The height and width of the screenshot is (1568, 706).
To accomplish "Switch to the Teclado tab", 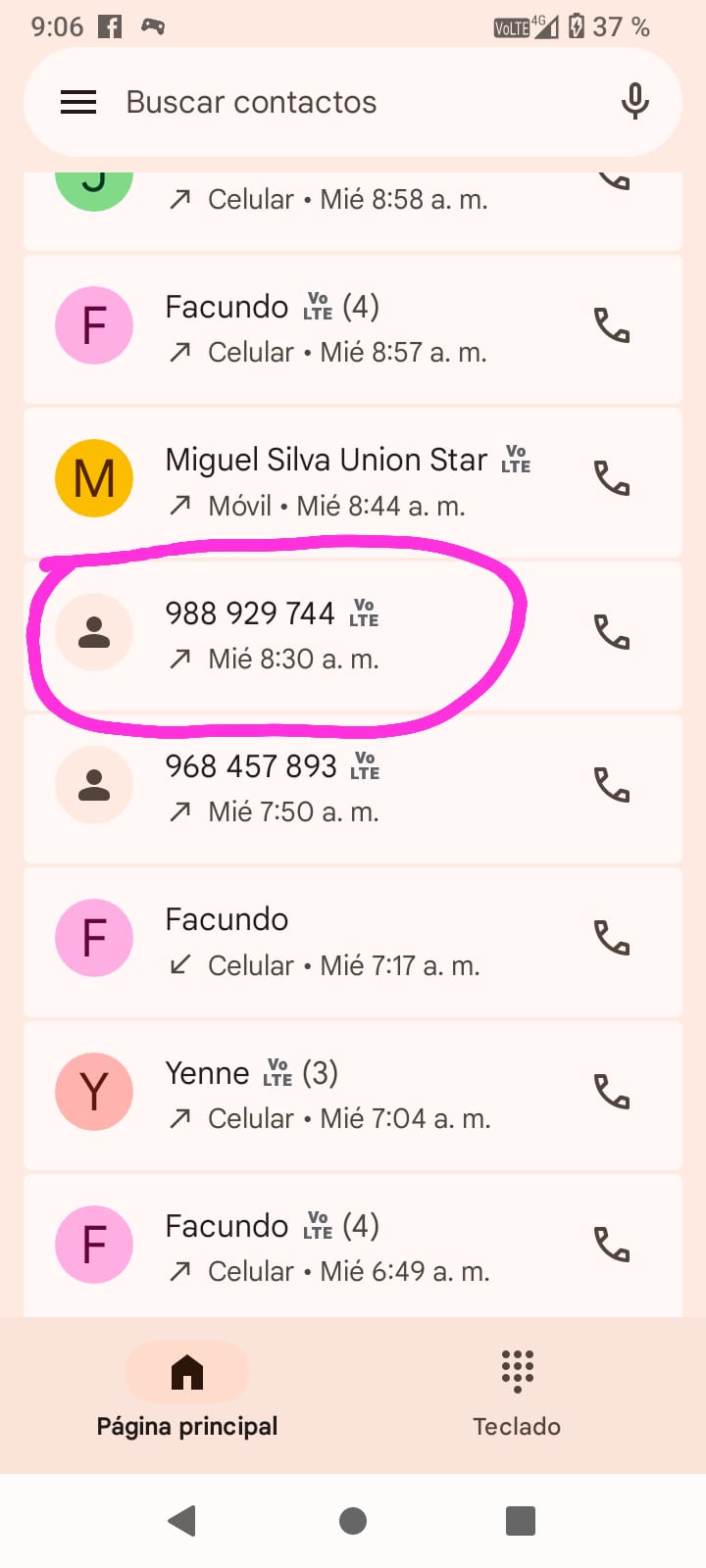I will [517, 1392].
